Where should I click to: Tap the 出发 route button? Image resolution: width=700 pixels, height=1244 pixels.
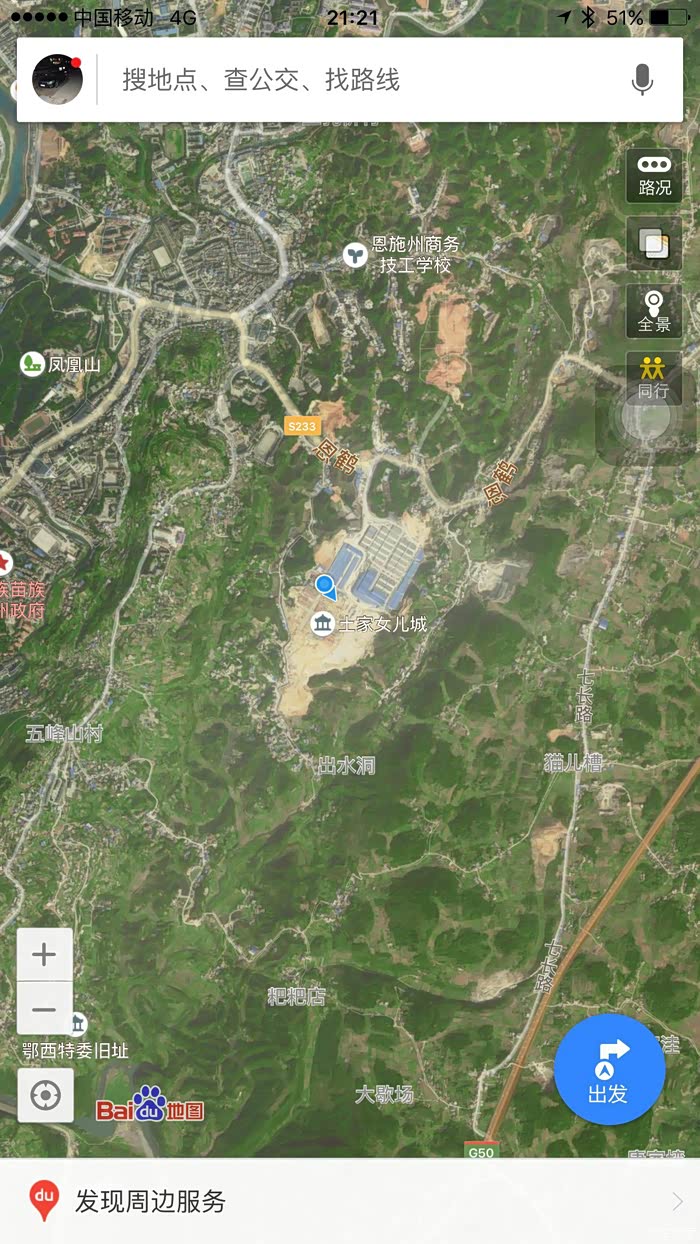pos(609,1069)
